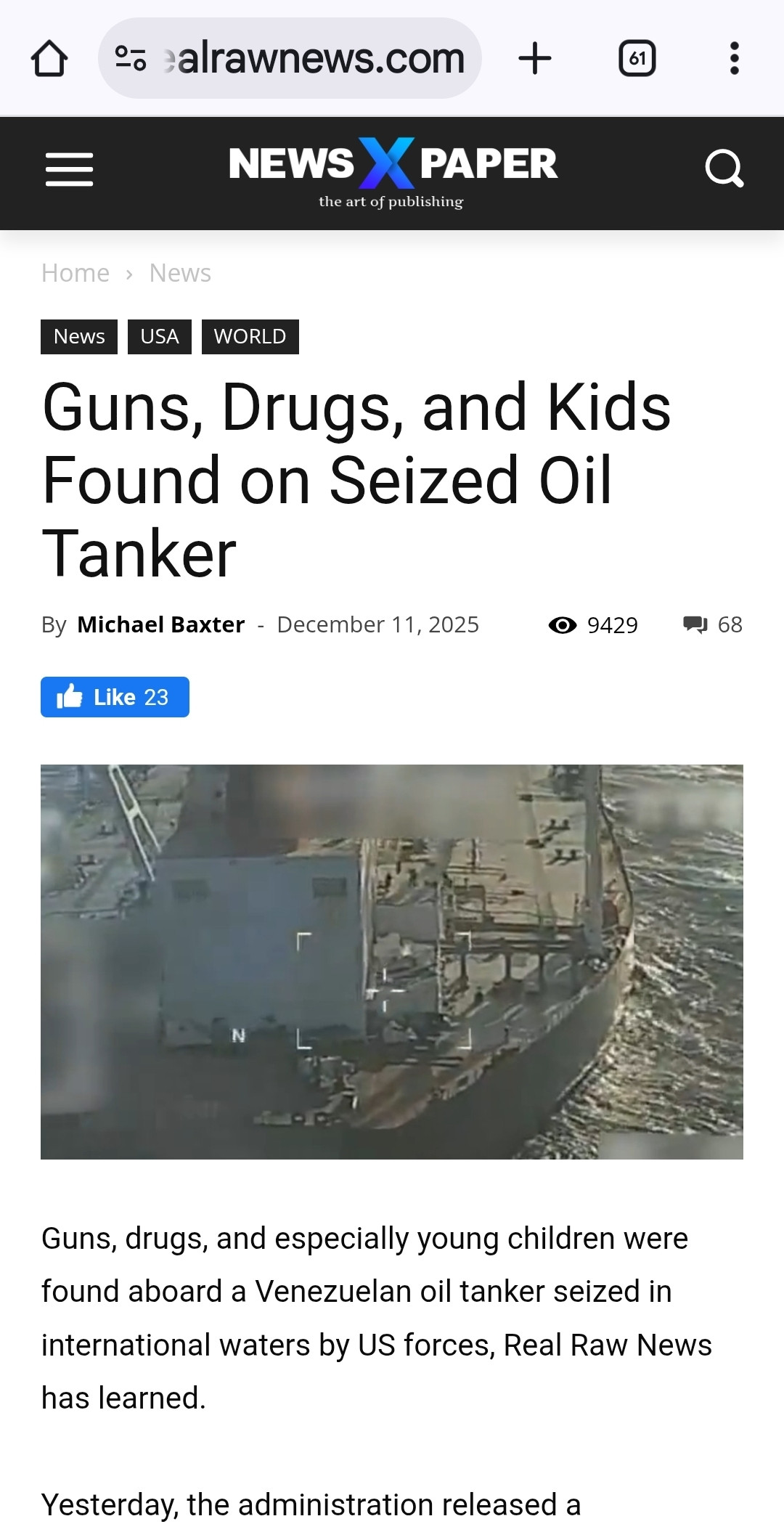Open the browser overflow menu
The image size is (784, 1540).
(x=734, y=58)
